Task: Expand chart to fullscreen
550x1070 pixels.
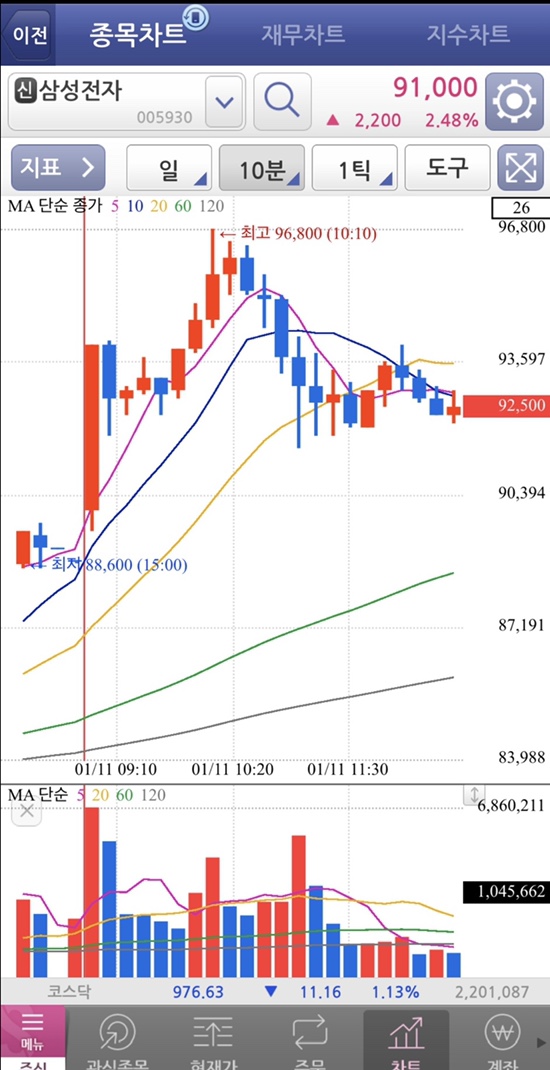Action: coord(520,167)
